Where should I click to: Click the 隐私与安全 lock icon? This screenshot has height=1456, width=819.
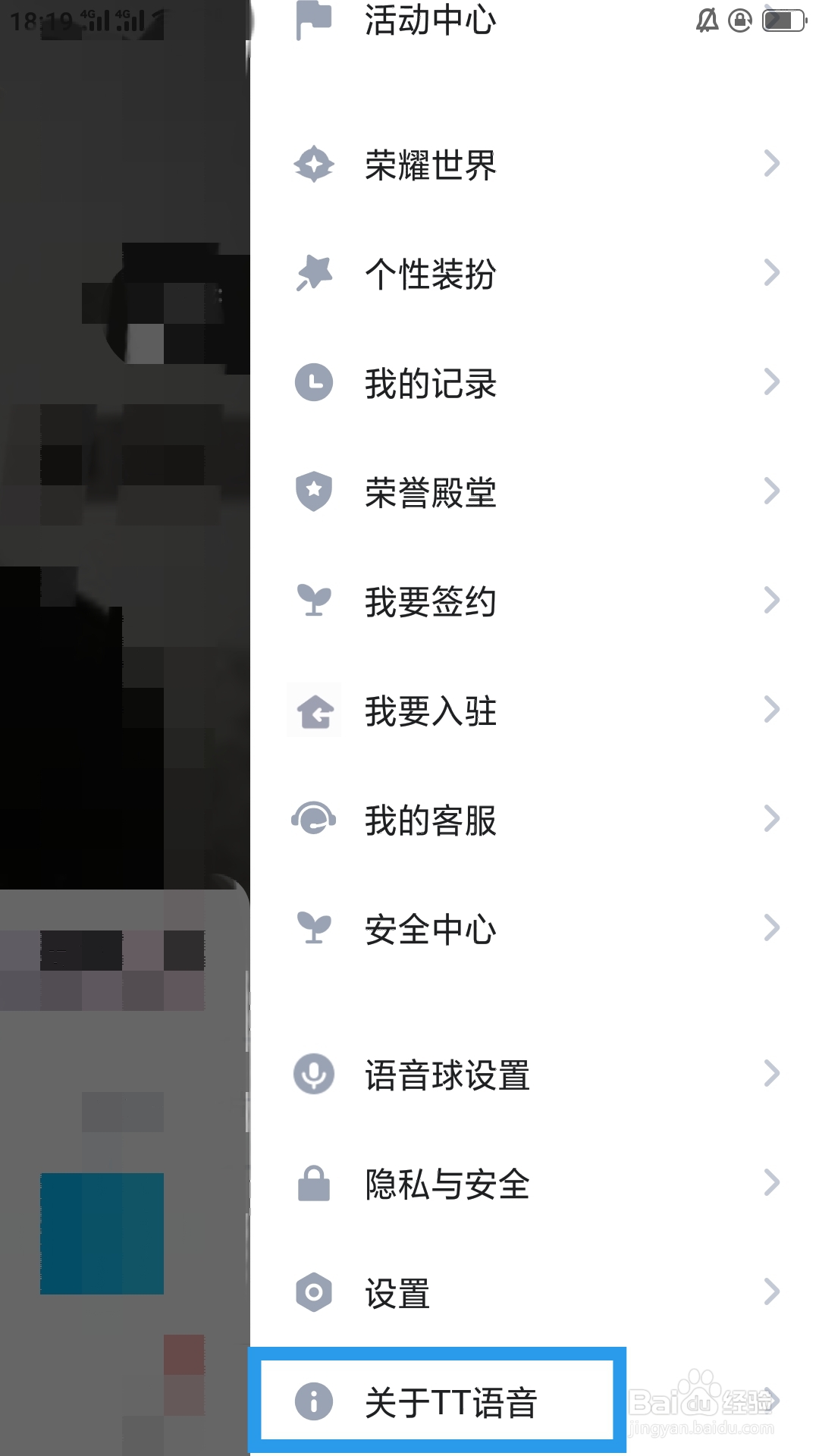coord(313,1181)
